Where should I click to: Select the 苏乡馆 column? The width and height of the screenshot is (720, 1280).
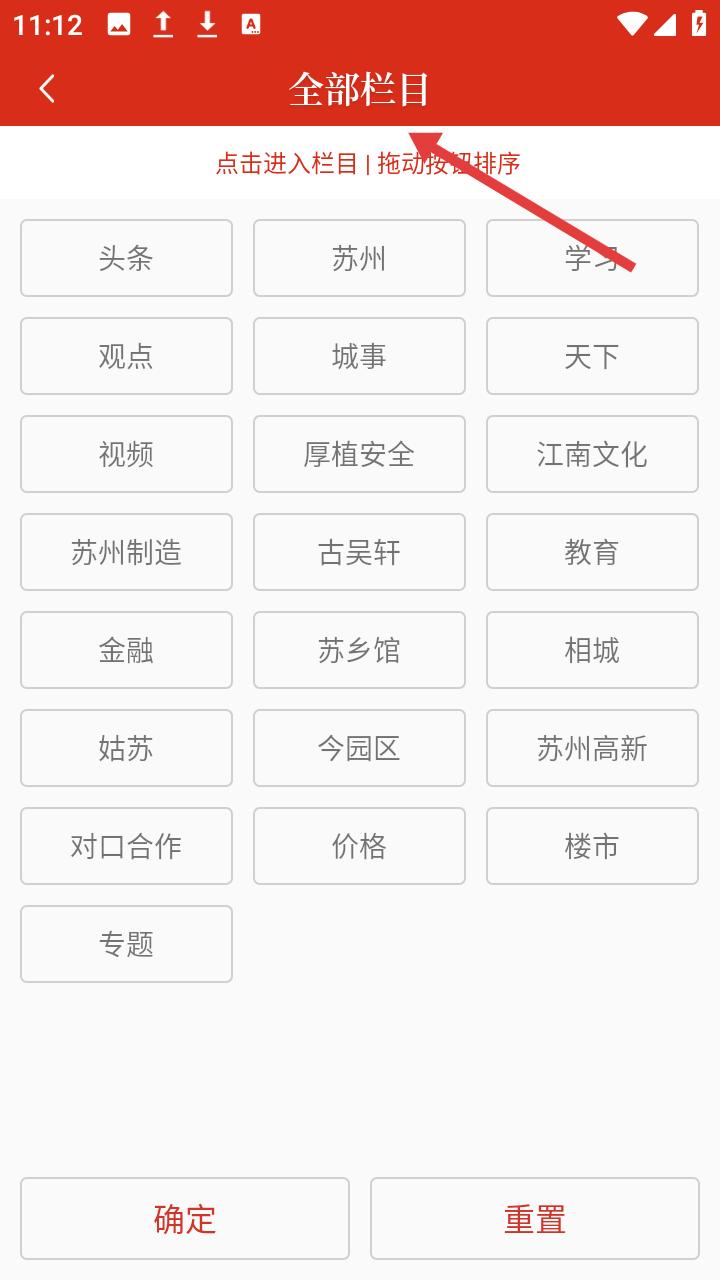pos(359,650)
